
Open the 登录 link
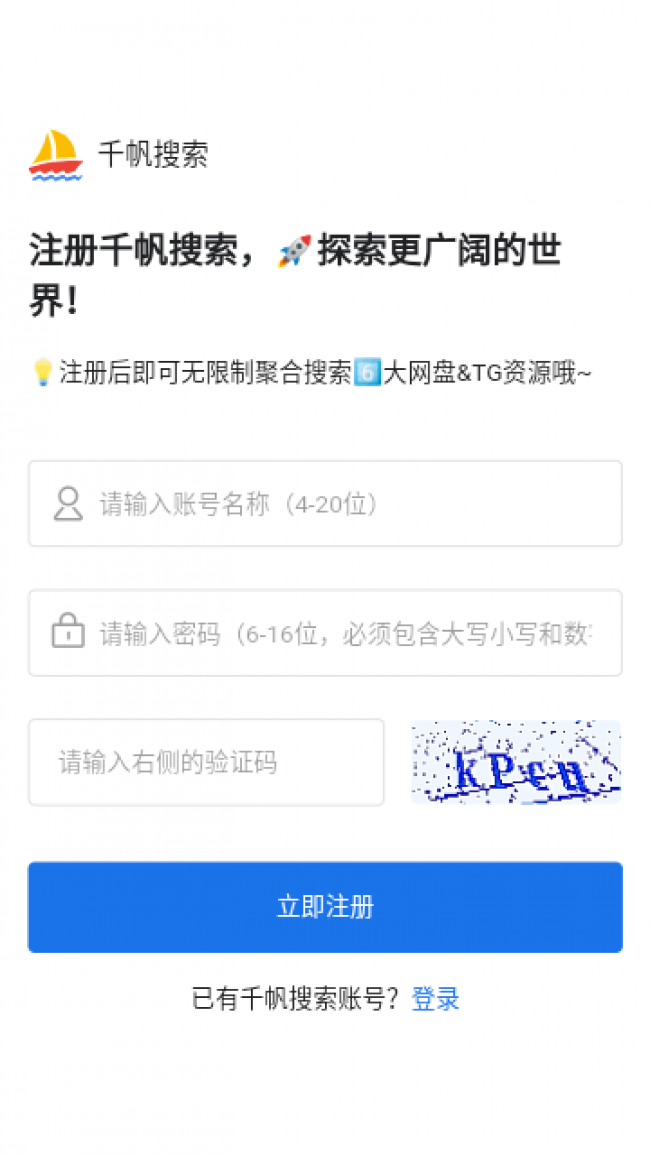click(x=436, y=999)
